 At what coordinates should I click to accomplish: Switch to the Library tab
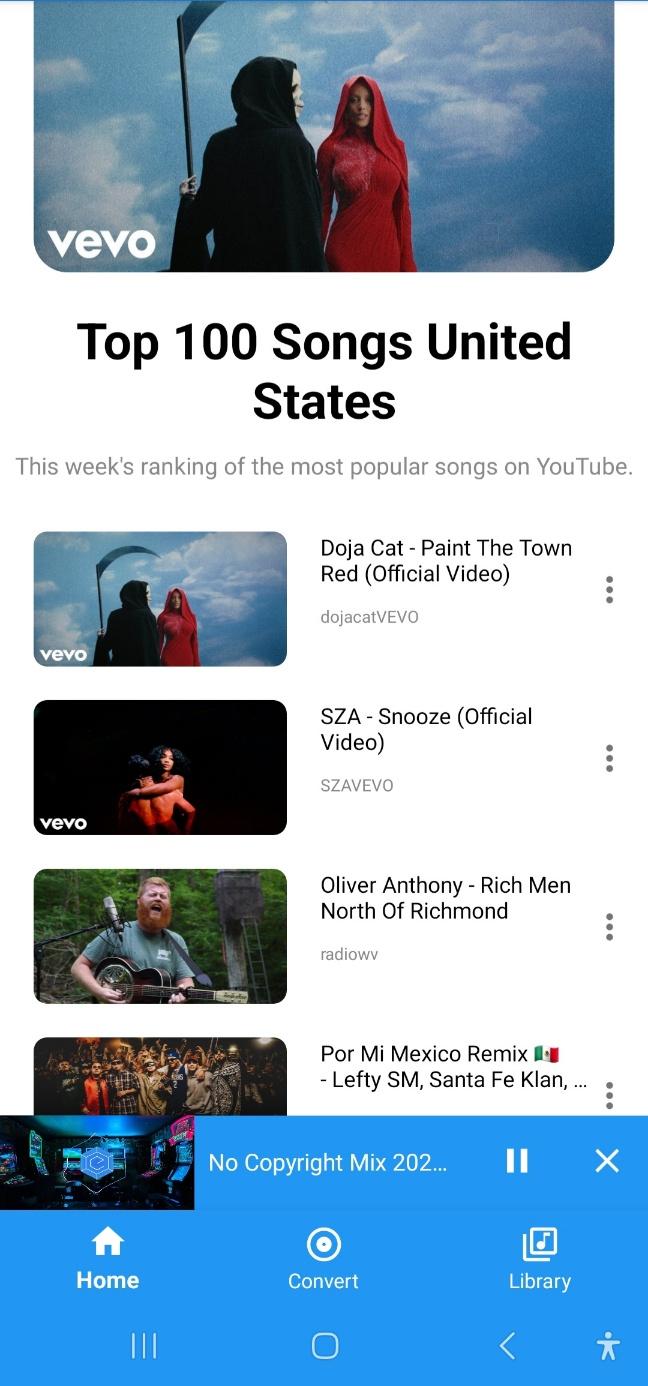540,1259
